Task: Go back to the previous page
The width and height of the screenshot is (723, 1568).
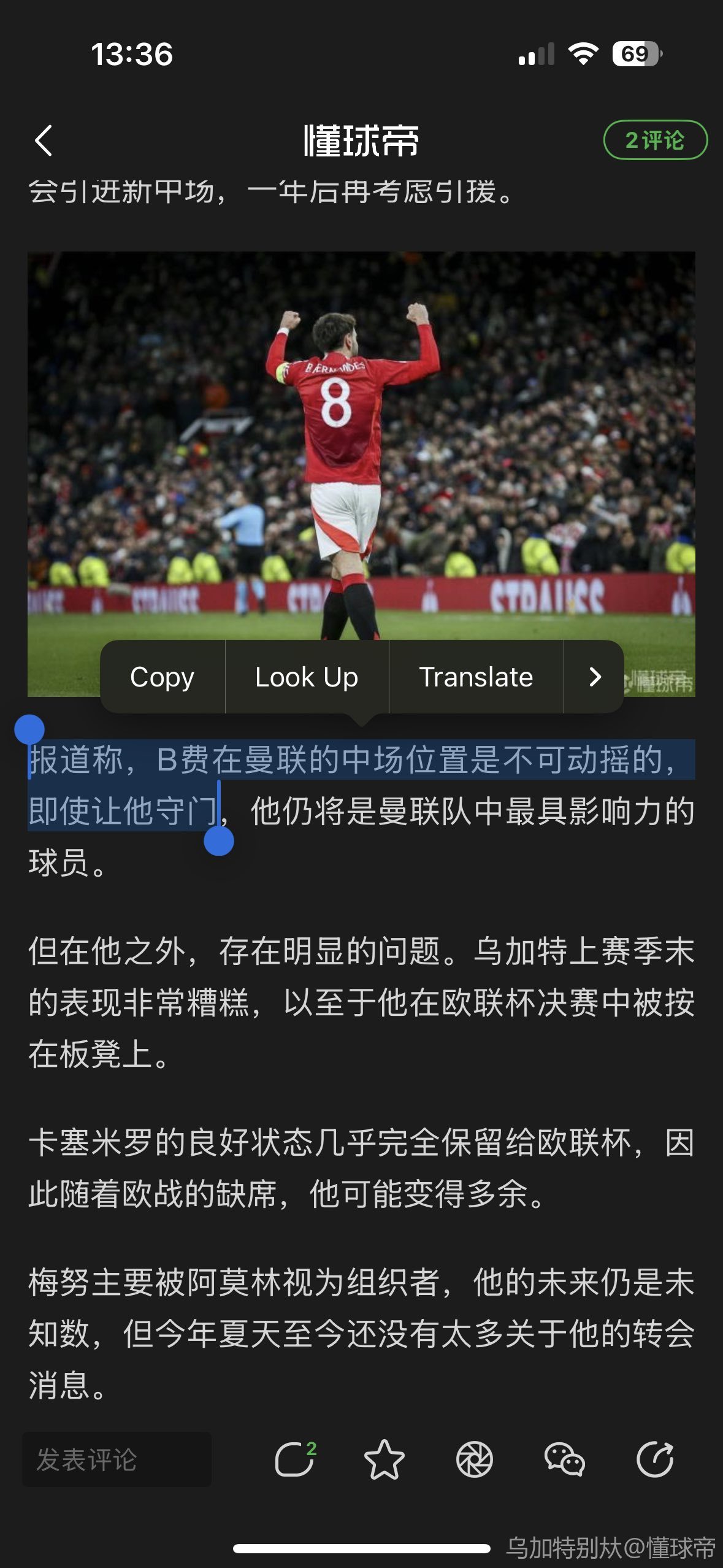Action: point(44,140)
